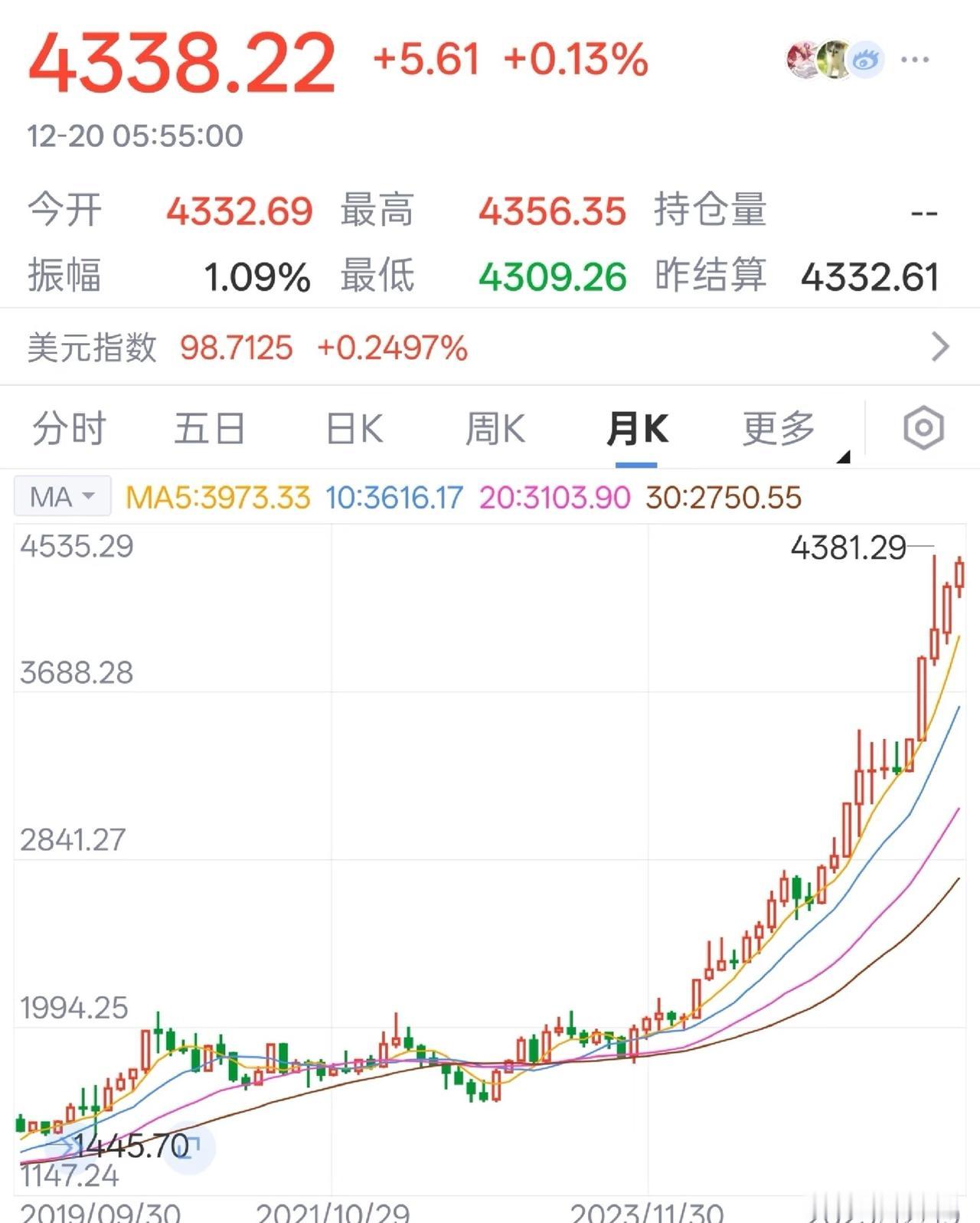Image resolution: width=980 pixels, height=1223 pixels.
Task: Toggle the brown MA30 line legend
Action: (724, 496)
